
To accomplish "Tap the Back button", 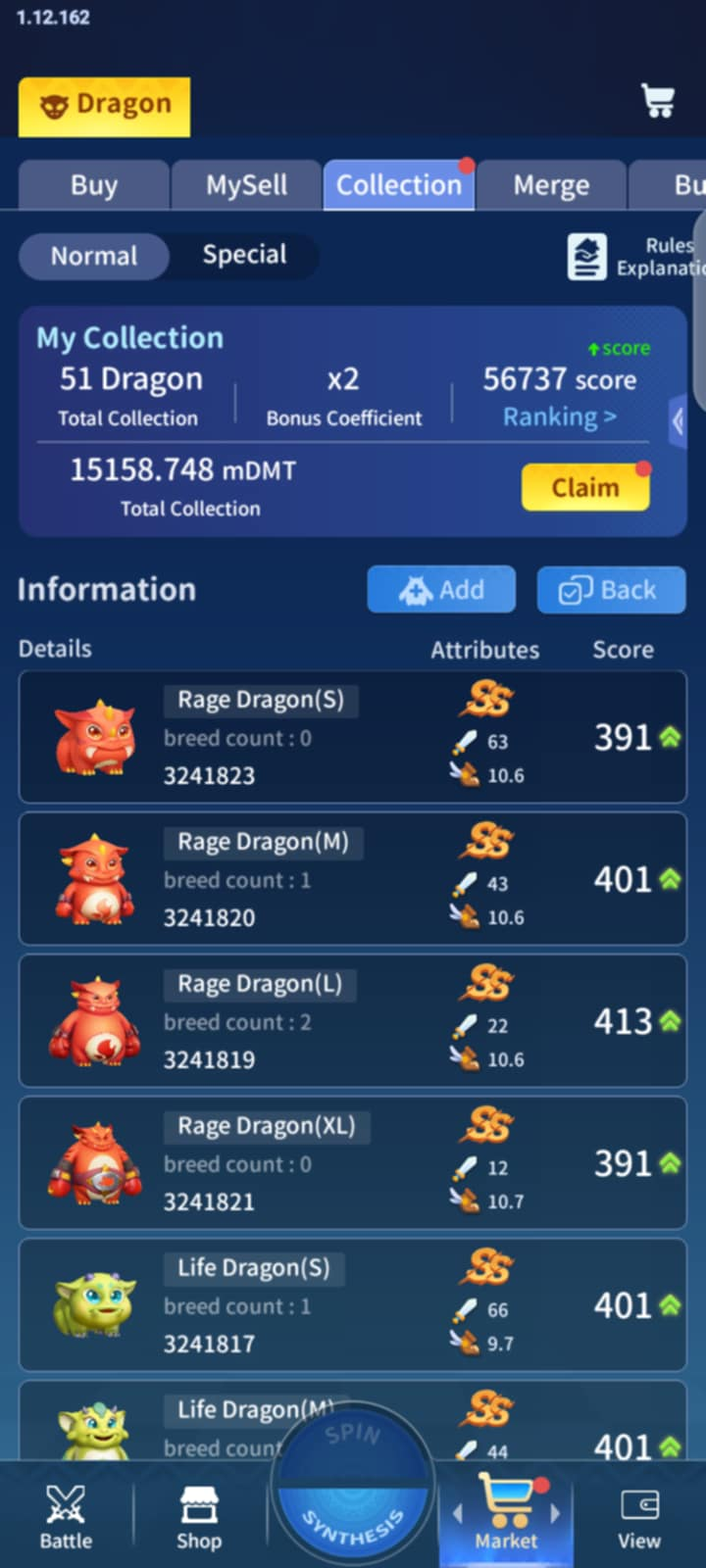I will [610, 590].
